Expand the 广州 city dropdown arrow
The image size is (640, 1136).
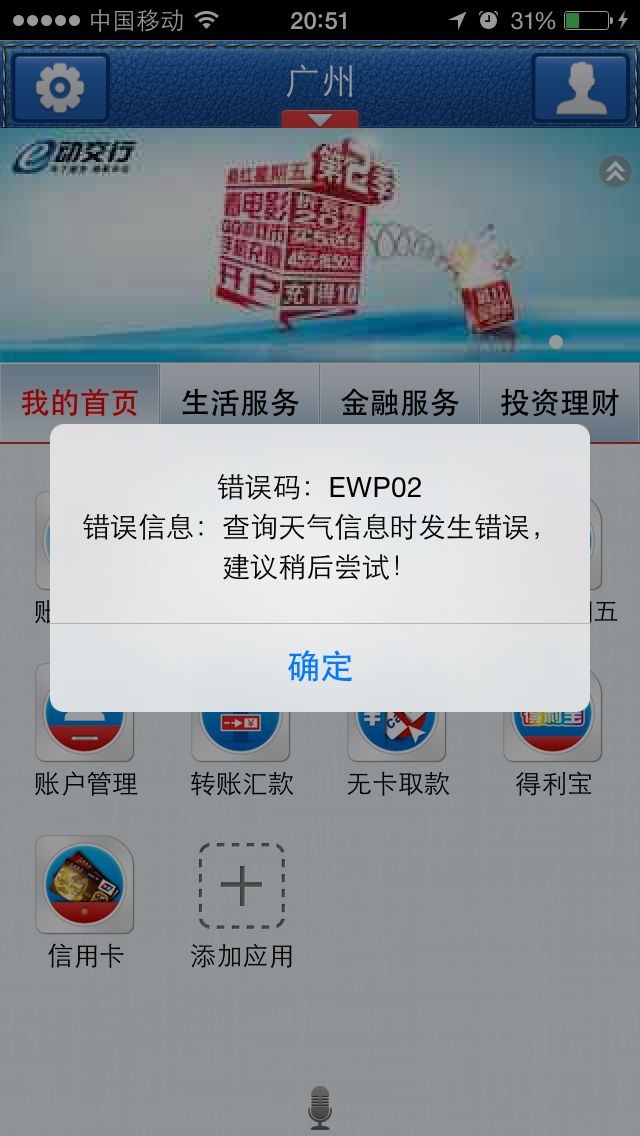point(320,119)
